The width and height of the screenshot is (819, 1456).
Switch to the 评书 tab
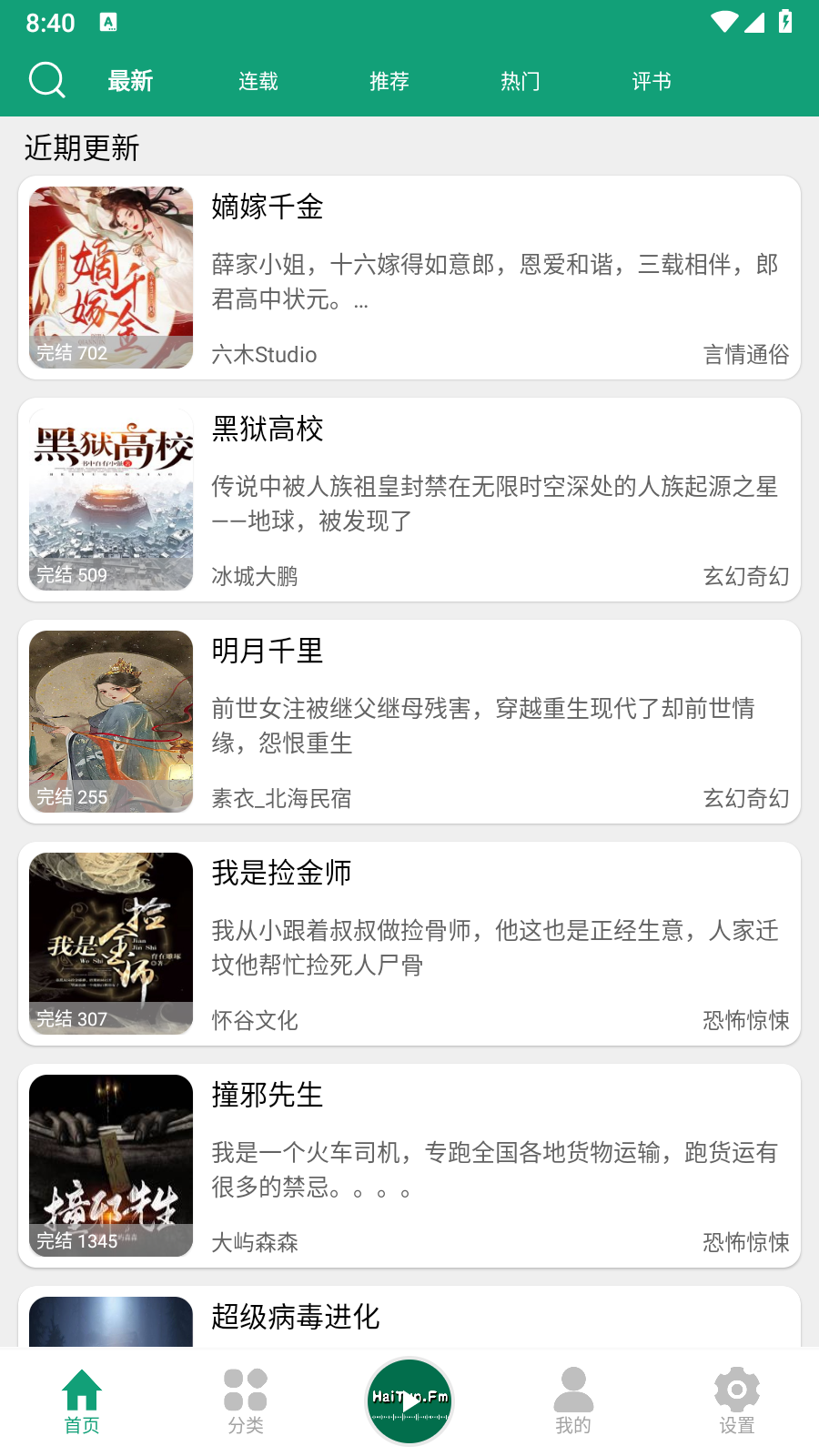[x=652, y=81]
